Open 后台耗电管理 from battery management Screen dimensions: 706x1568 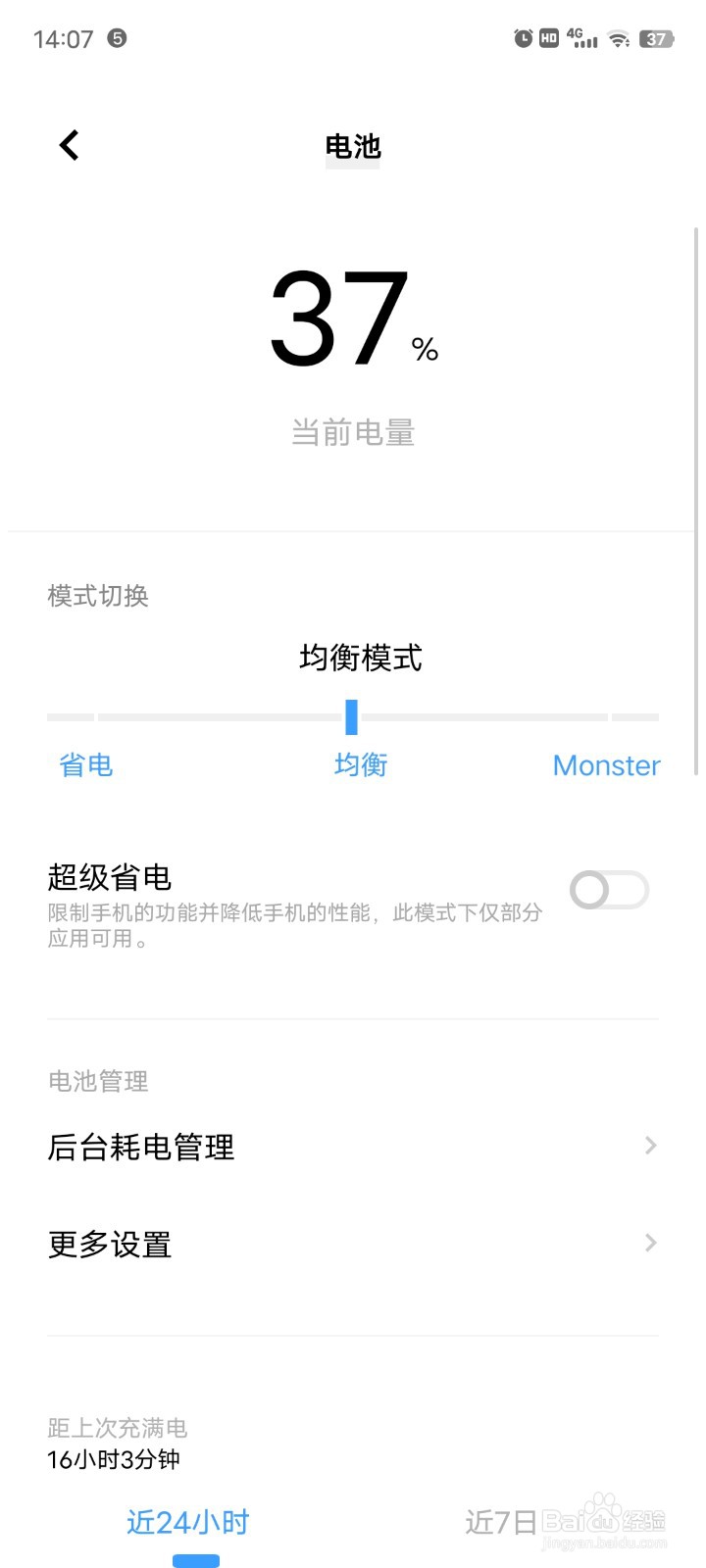pos(140,1147)
